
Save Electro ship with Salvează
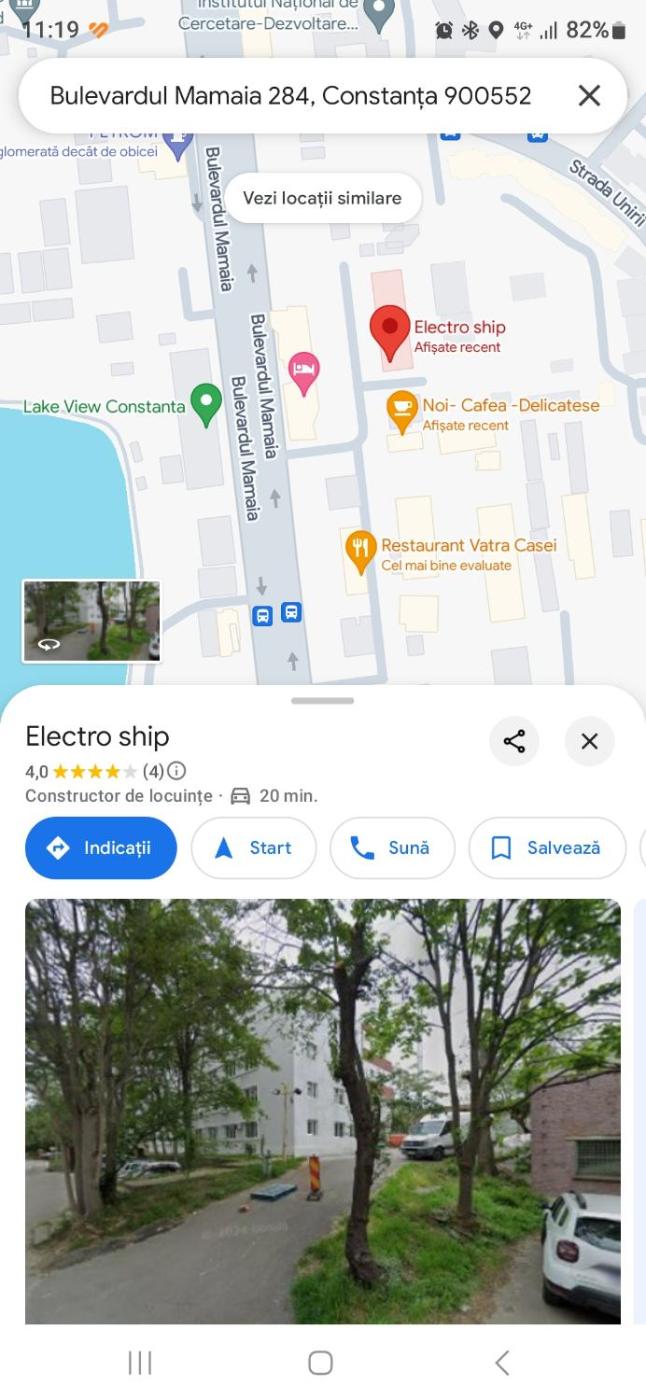(547, 848)
